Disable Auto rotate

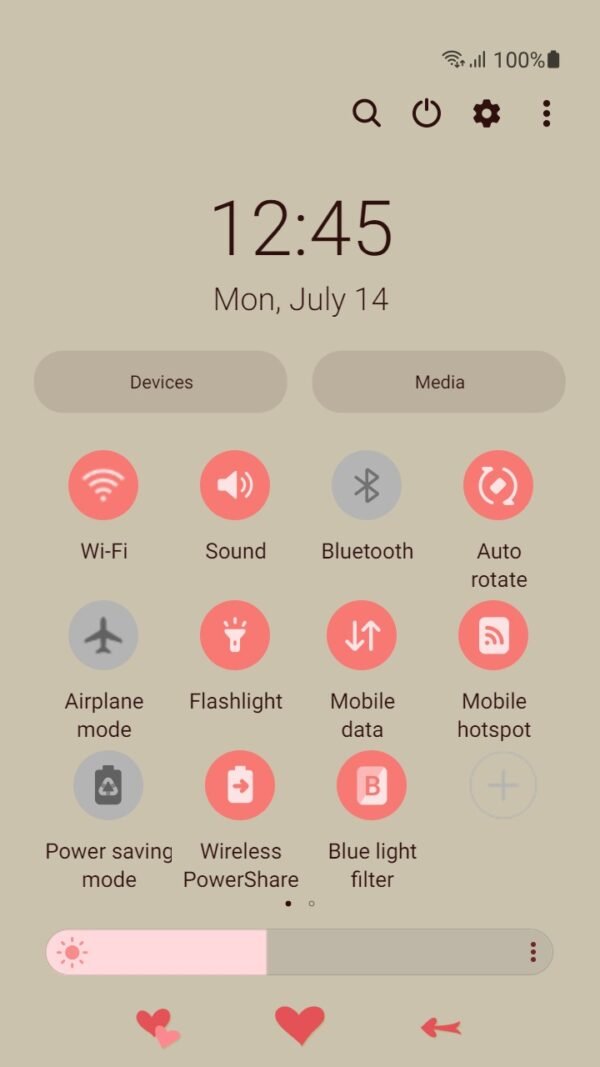498,486
